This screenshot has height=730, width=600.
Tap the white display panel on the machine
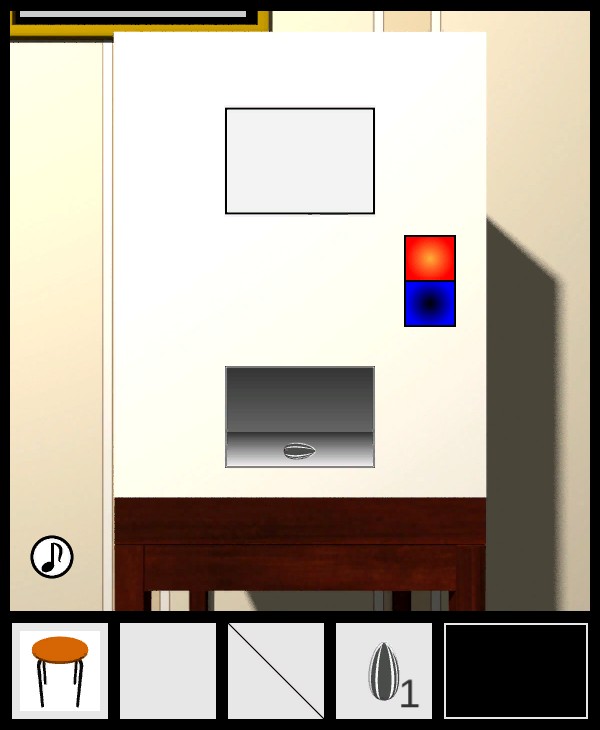pyautogui.click(x=300, y=161)
